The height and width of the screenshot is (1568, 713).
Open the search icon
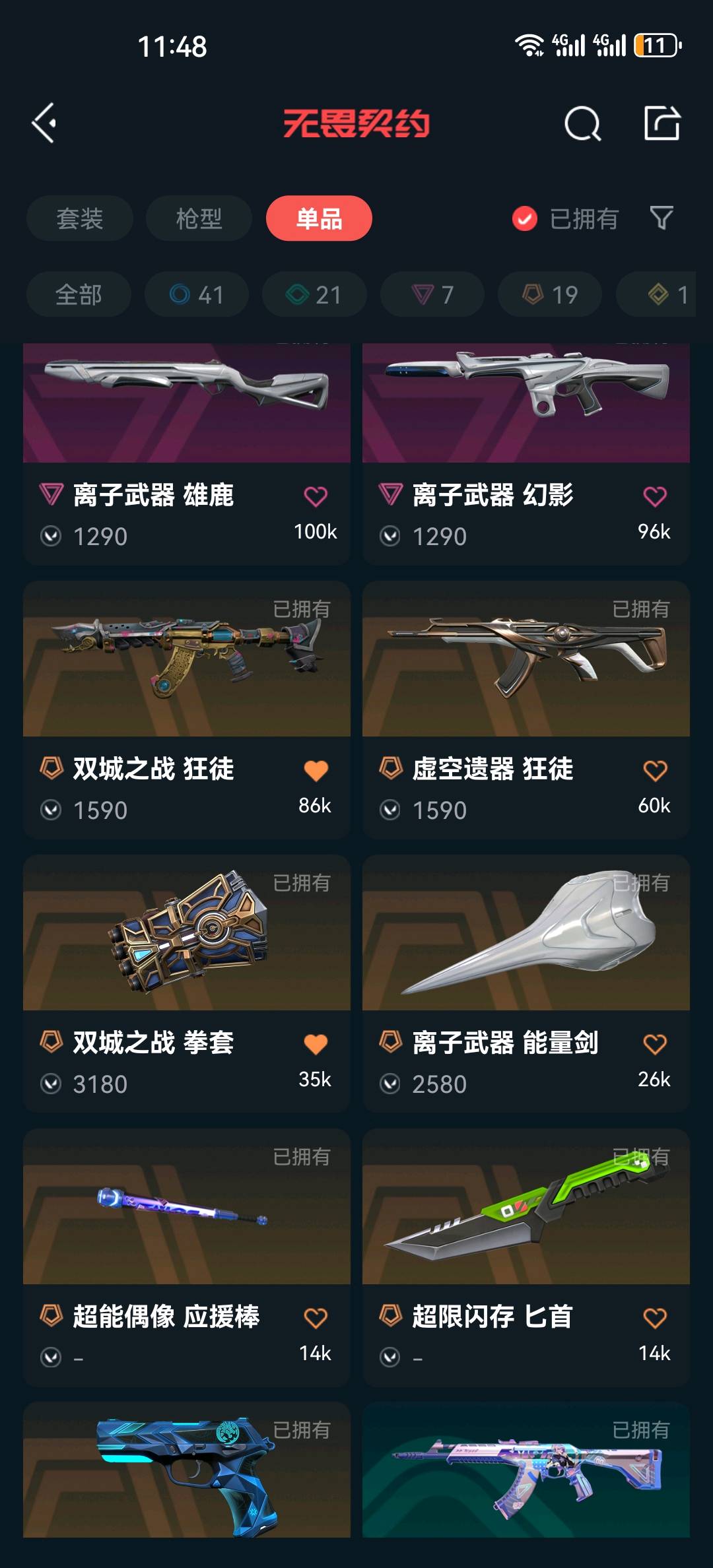582,123
